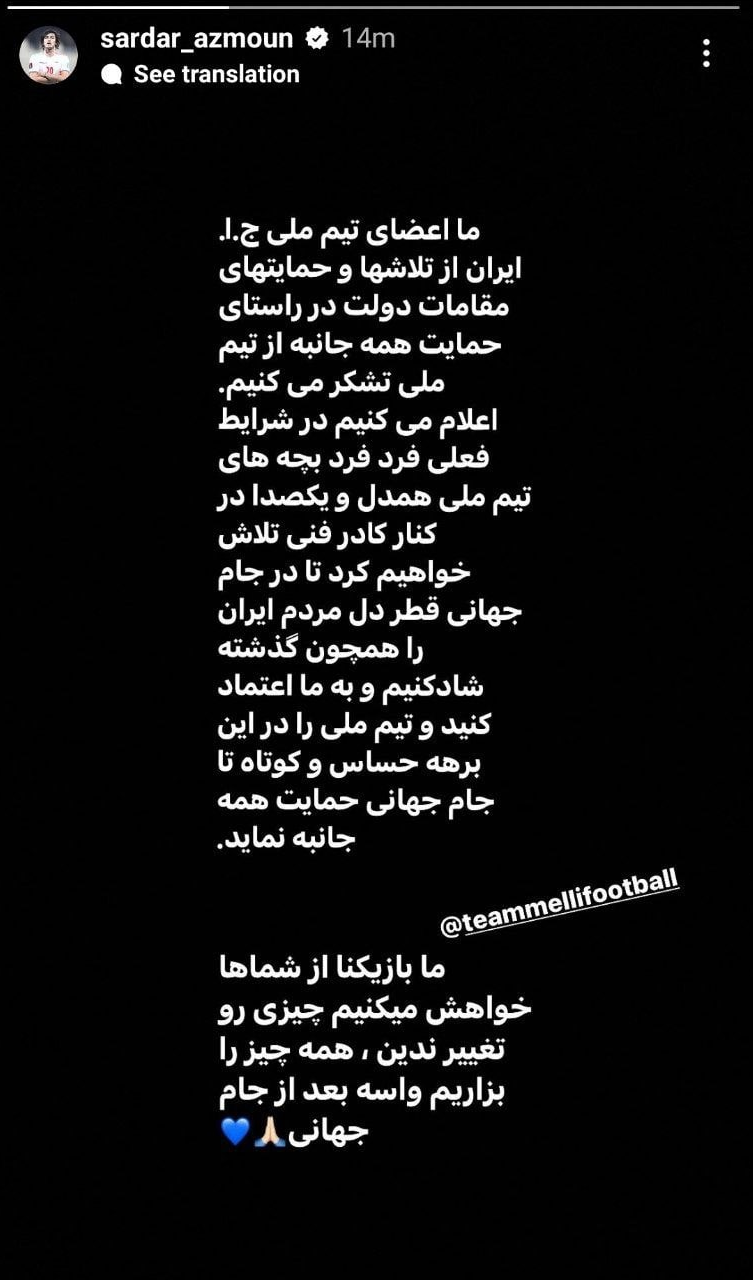Open the @teammellifootball mention
The height and width of the screenshot is (1280, 753).
click(560, 902)
